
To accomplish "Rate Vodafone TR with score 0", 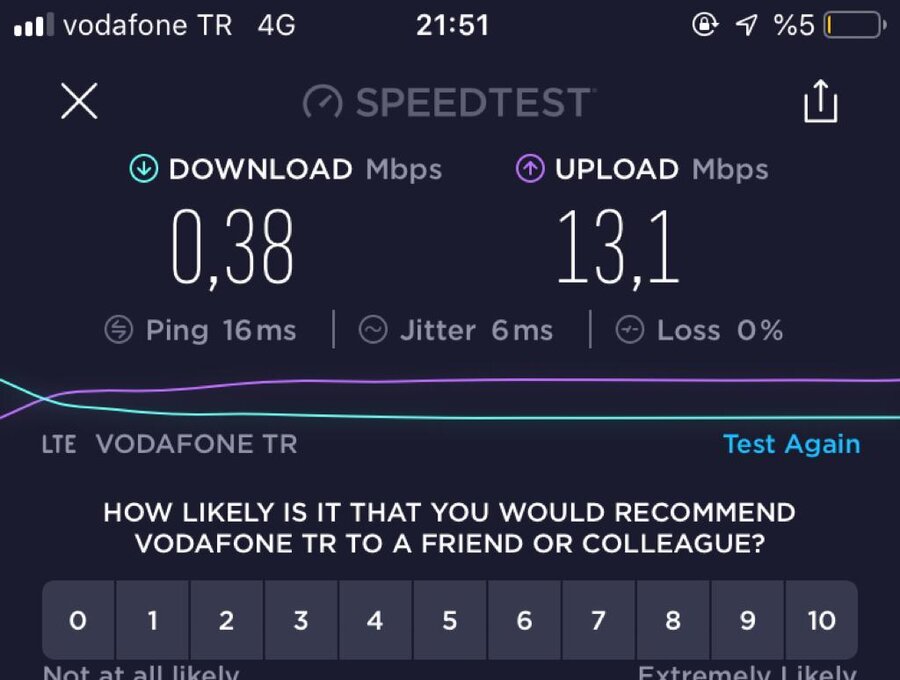I will click(78, 620).
